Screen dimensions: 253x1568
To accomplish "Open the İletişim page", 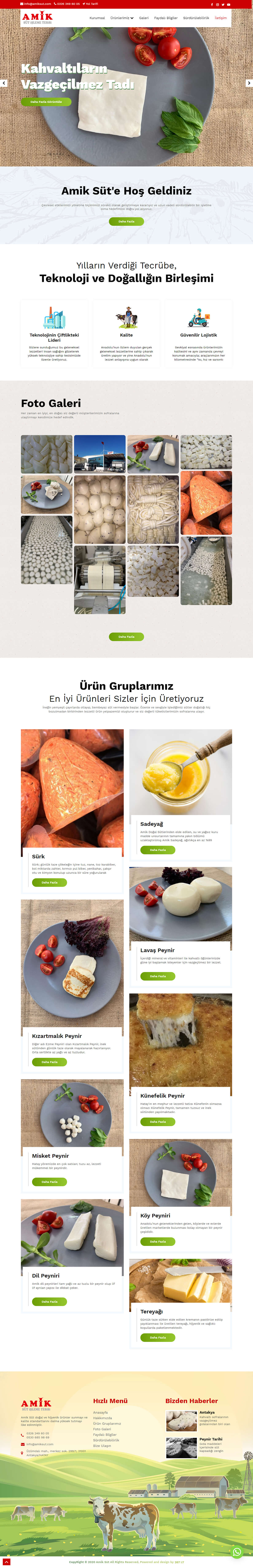I will tap(221, 18).
